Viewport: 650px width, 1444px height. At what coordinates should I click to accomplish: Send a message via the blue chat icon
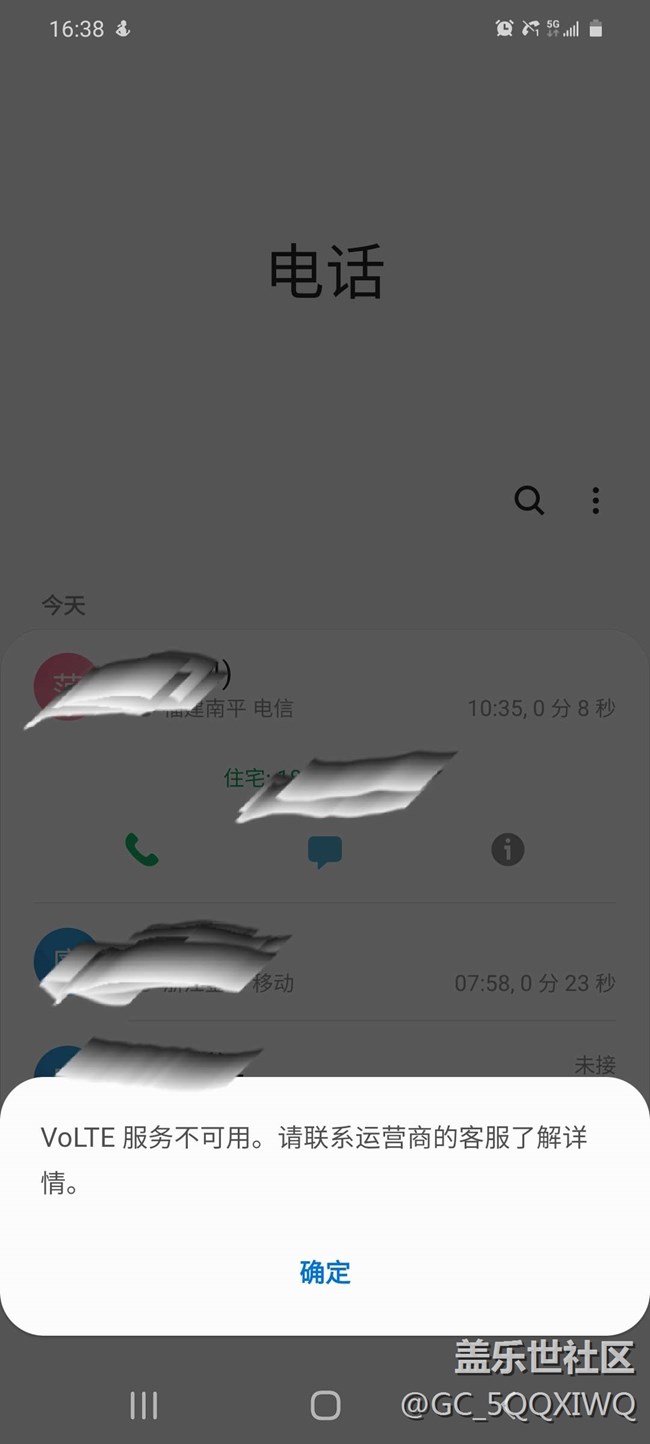(325, 851)
